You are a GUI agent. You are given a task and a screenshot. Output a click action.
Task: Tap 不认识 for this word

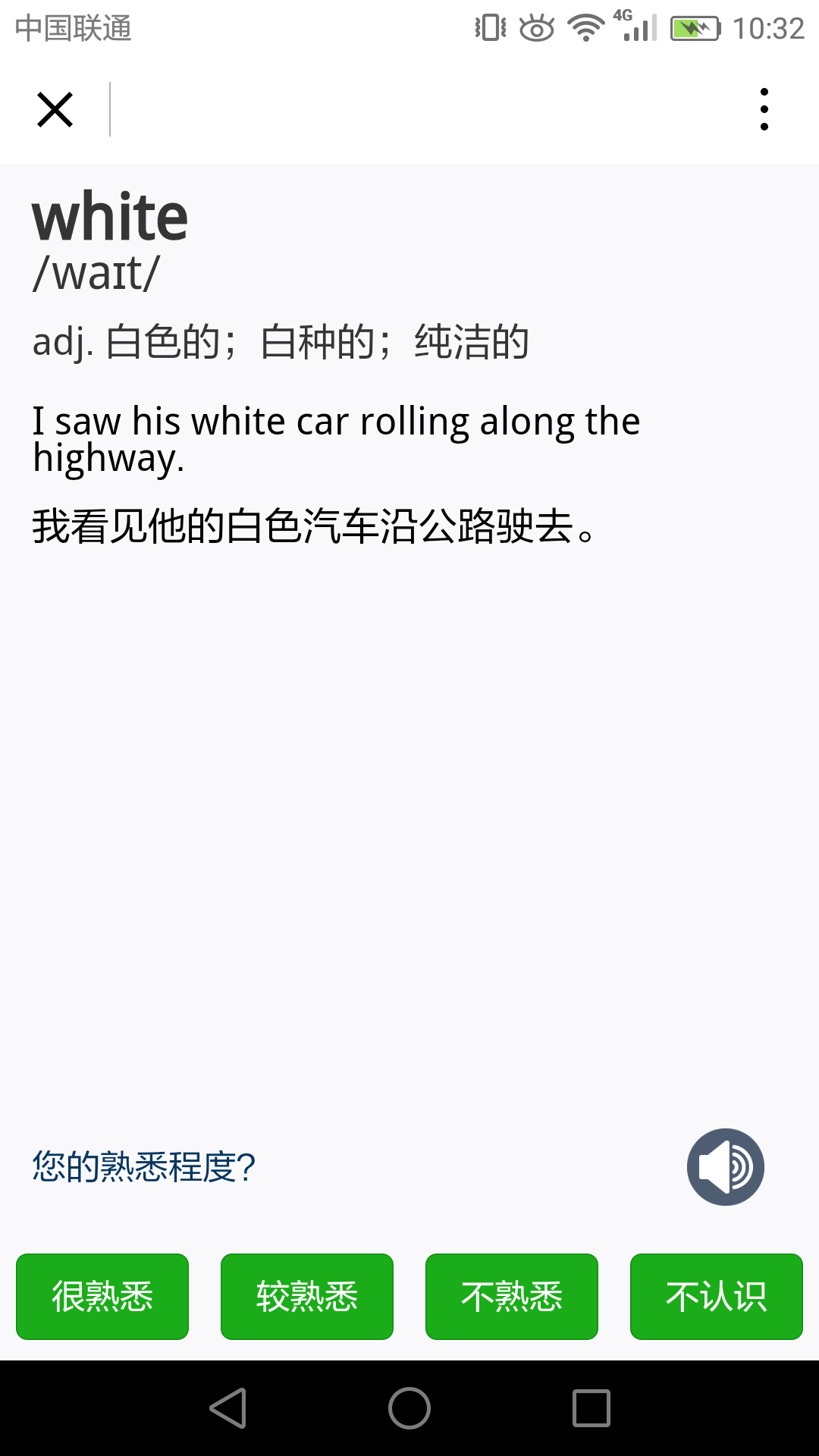pyautogui.click(x=717, y=1296)
